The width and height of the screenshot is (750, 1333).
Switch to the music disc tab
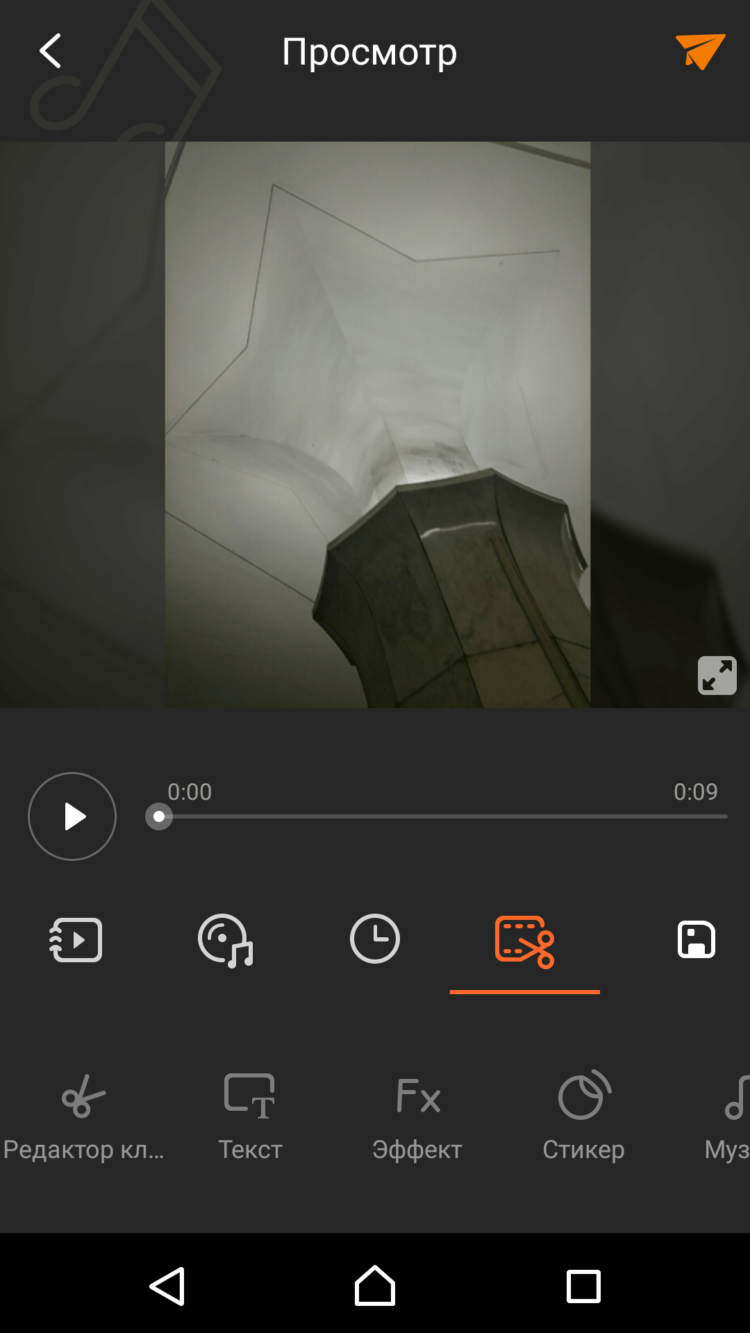(225, 940)
